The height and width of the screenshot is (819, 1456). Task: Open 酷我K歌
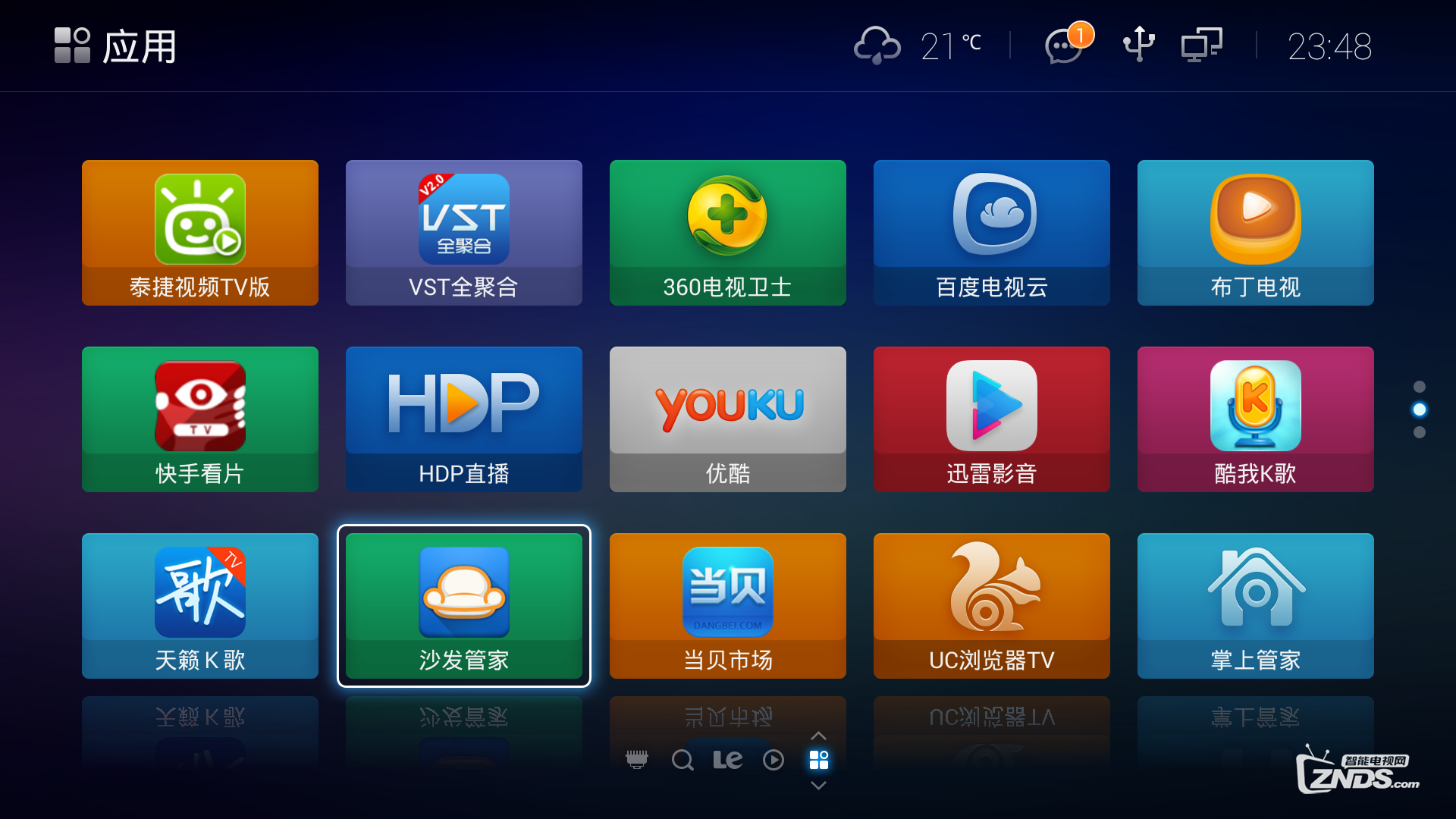coord(1256,419)
